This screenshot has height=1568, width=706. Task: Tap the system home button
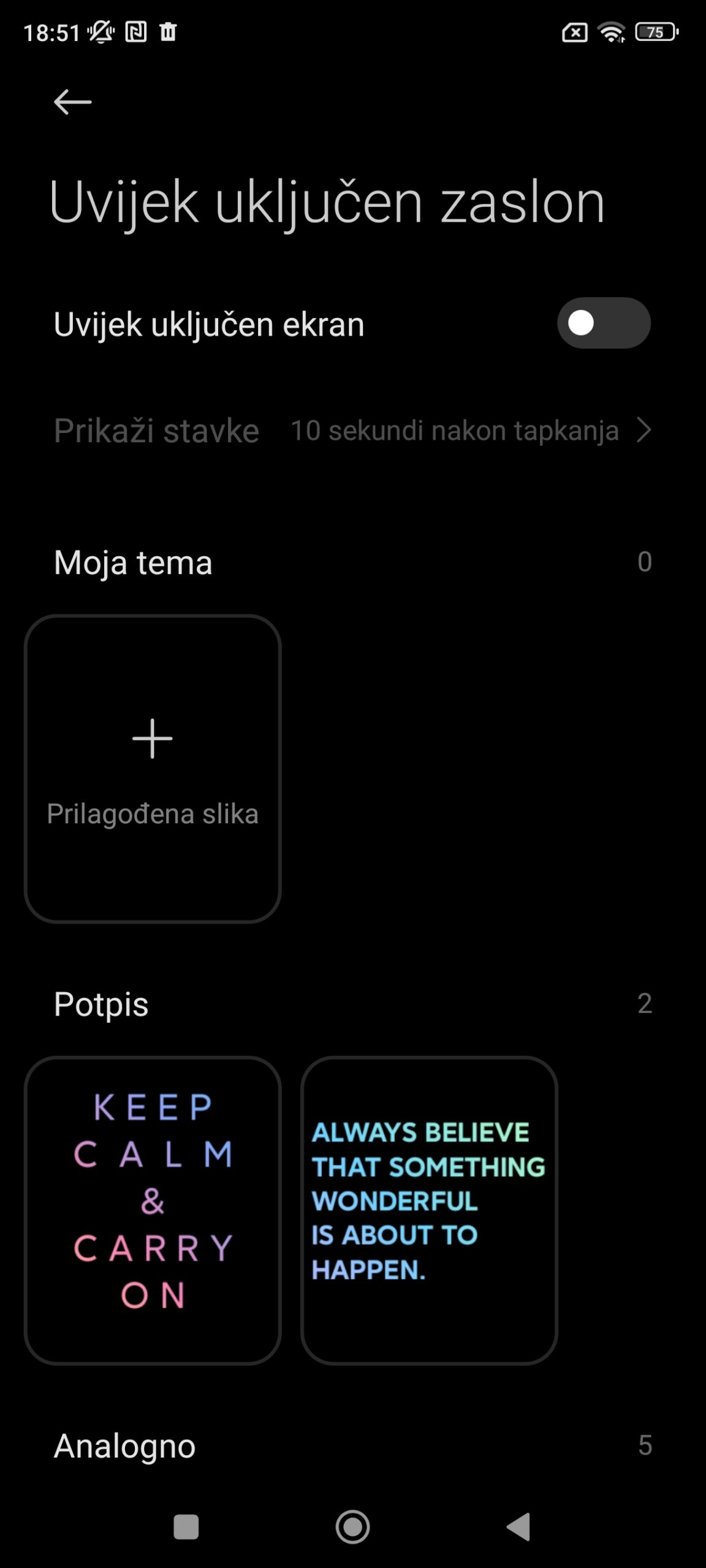[352, 1526]
